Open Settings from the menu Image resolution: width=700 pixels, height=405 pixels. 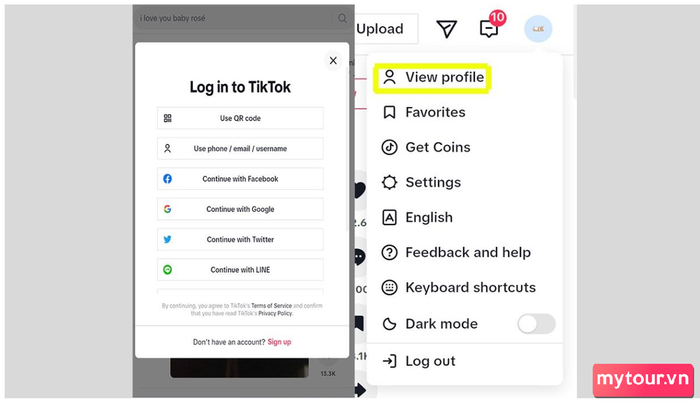point(432,182)
